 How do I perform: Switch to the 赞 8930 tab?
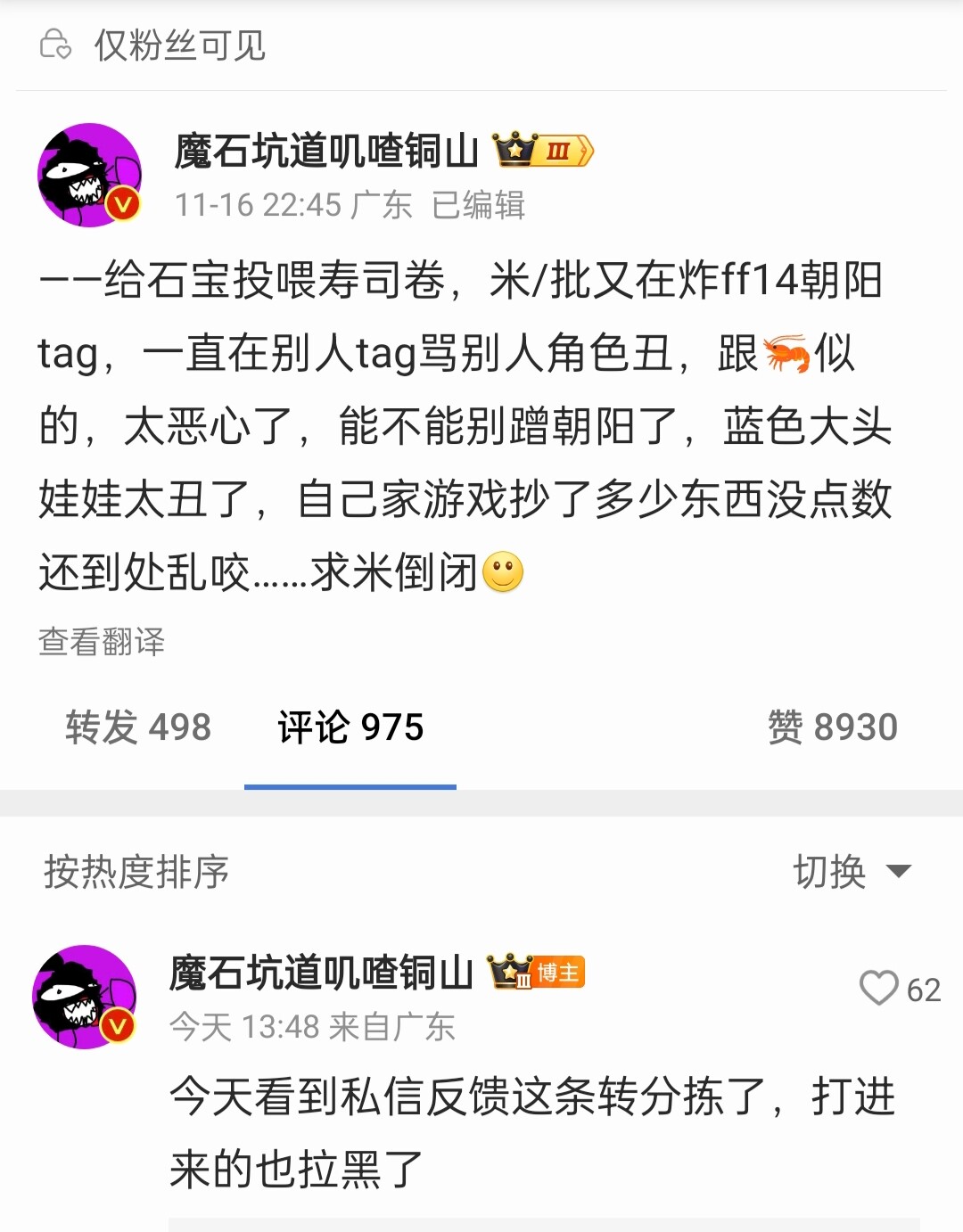pyautogui.click(x=832, y=727)
